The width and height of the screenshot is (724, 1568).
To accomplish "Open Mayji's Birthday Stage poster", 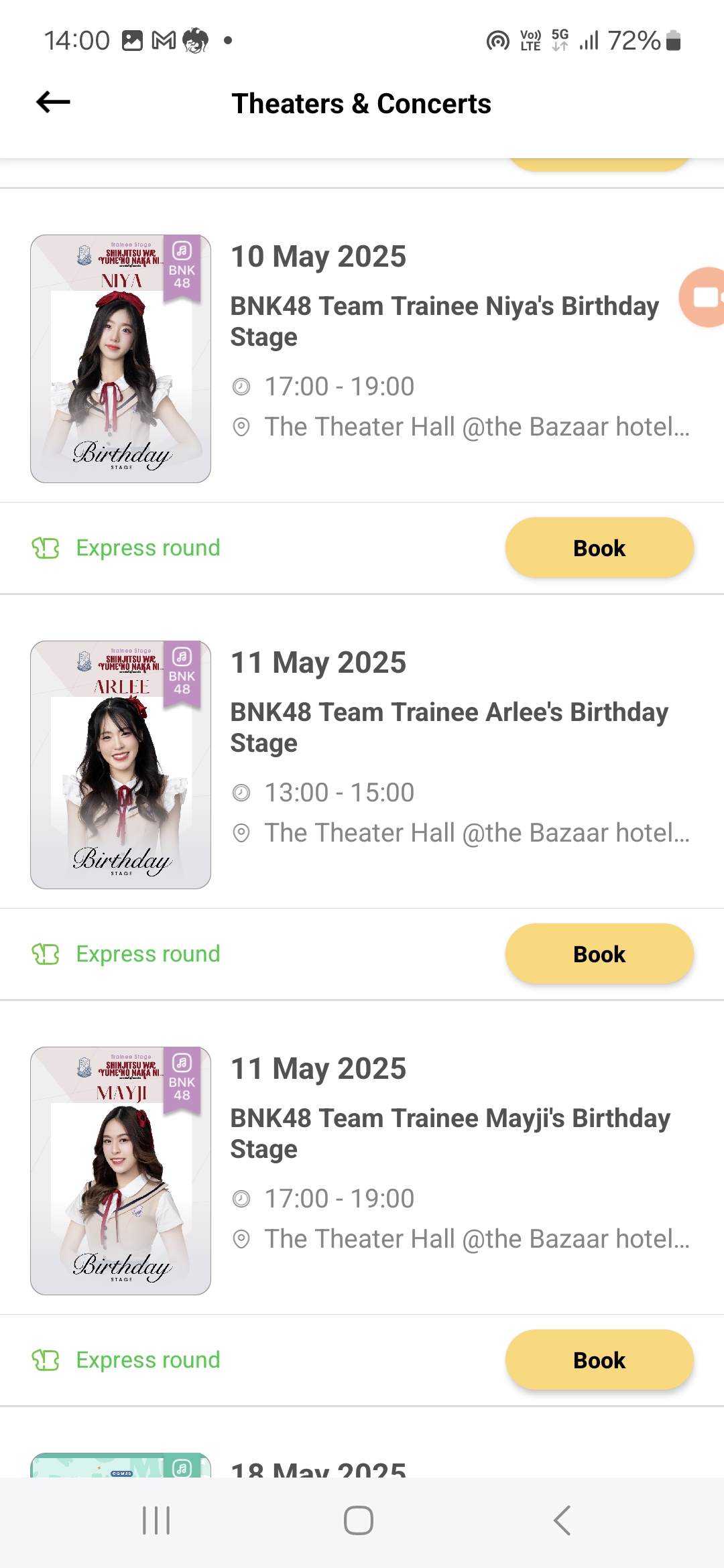I will click(121, 1171).
